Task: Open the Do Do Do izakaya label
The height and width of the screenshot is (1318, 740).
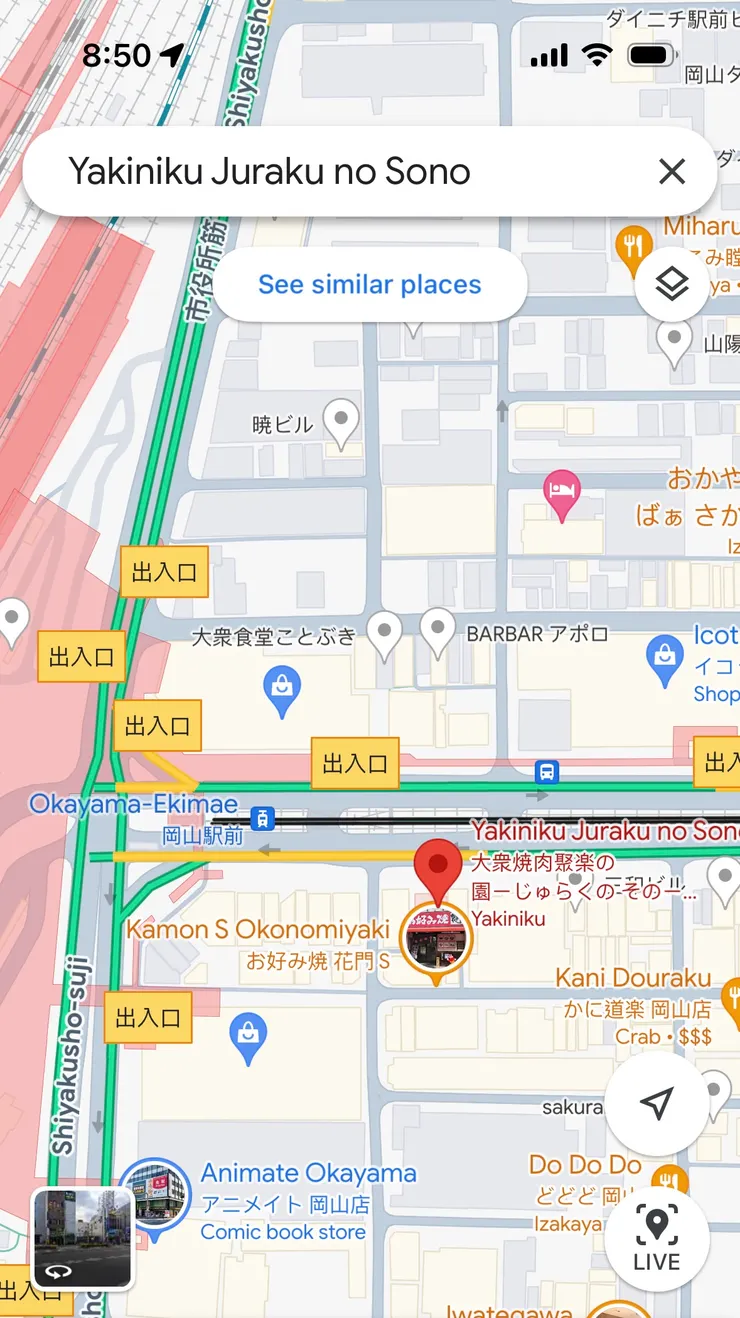Action: click(586, 1166)
